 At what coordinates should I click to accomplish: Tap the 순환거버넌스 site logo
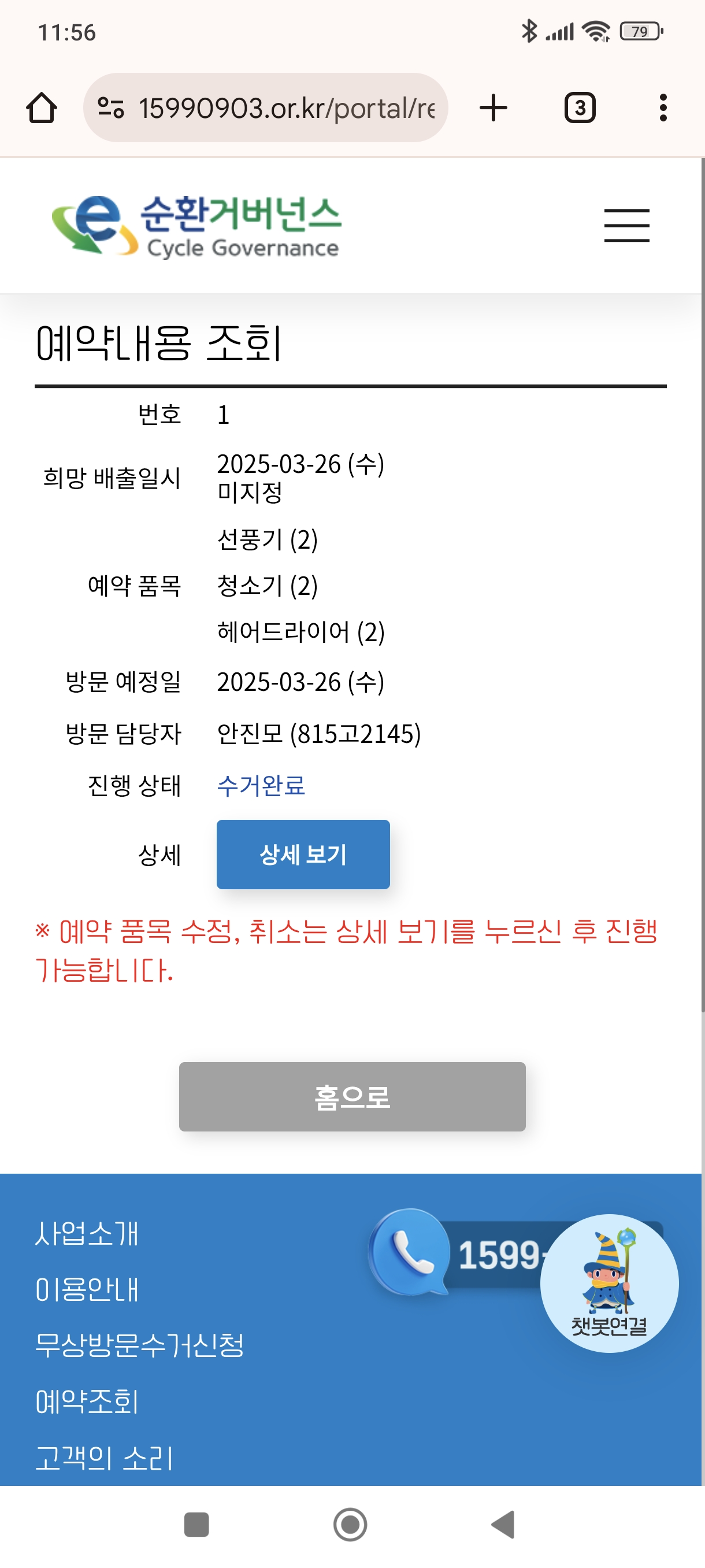tap(196, 226)
